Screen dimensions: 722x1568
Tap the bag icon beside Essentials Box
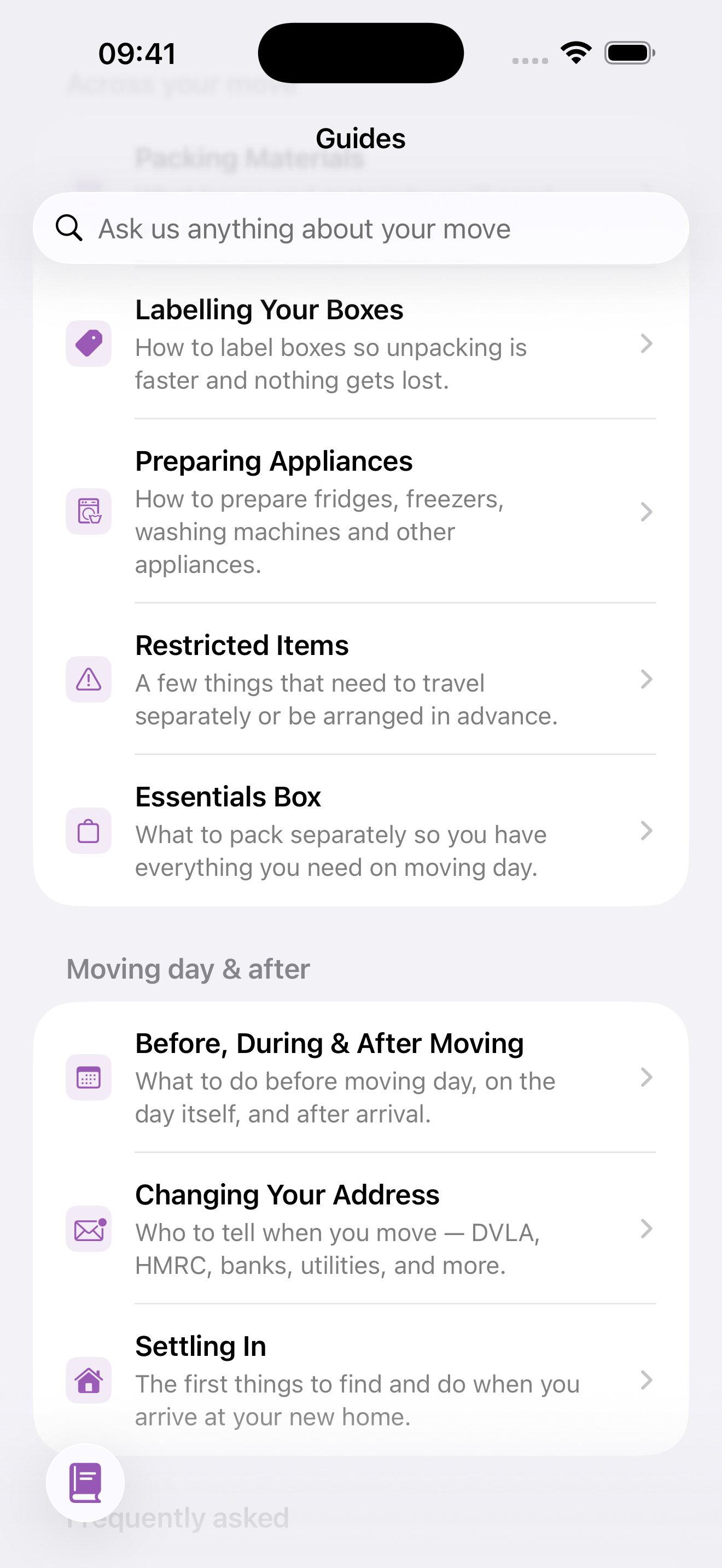point(88,831)
